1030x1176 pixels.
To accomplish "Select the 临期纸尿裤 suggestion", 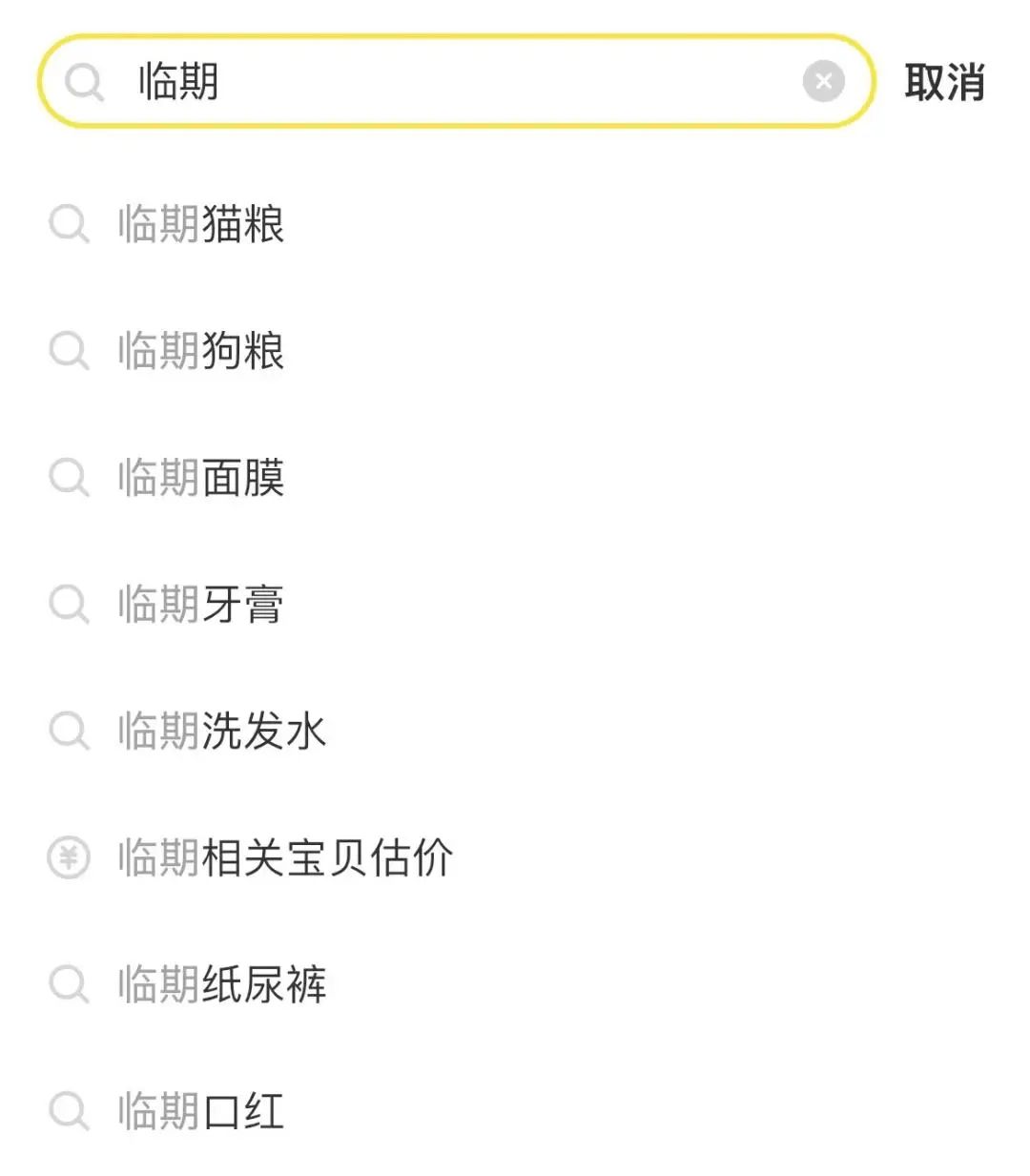I will tap(222, 984).
